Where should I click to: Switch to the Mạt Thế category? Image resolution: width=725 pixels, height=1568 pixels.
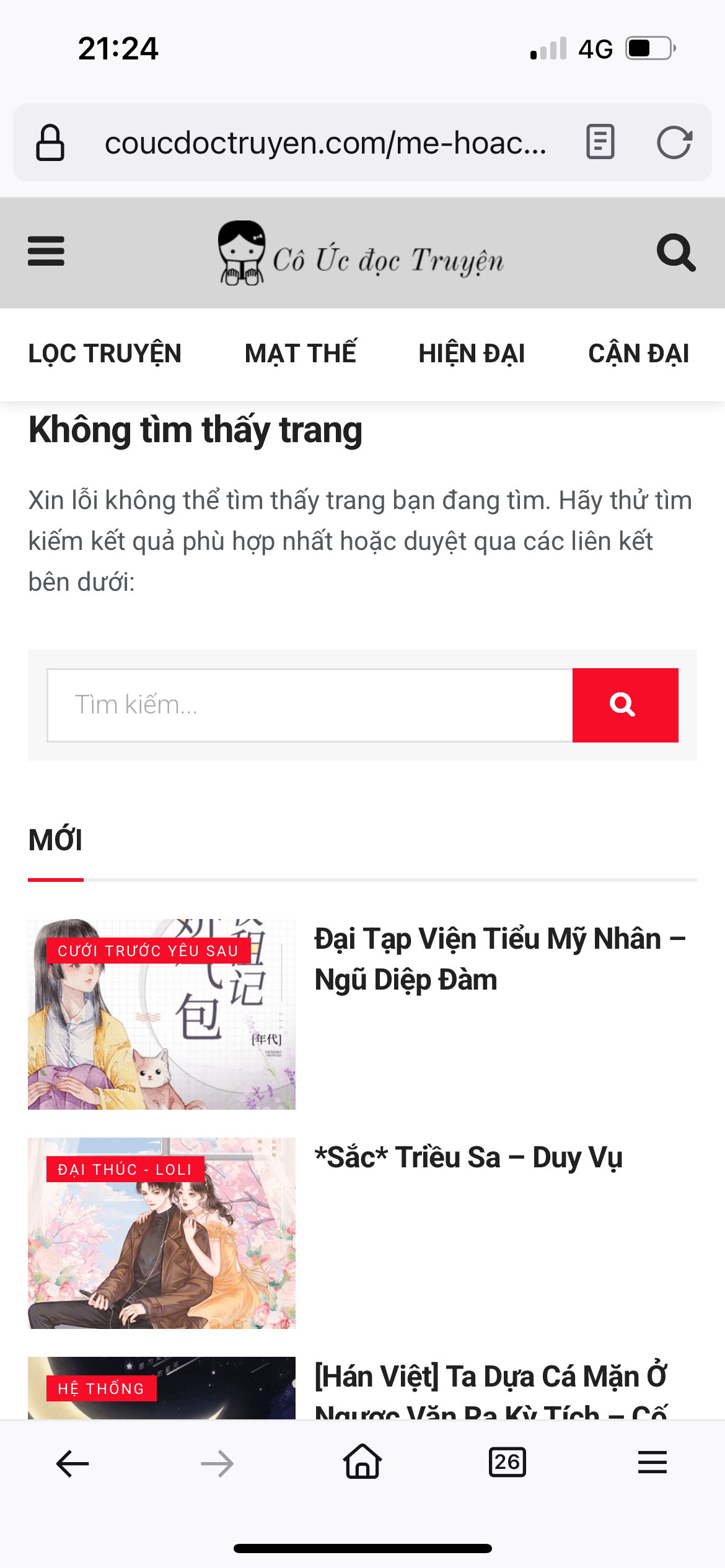tap(301, 354)
